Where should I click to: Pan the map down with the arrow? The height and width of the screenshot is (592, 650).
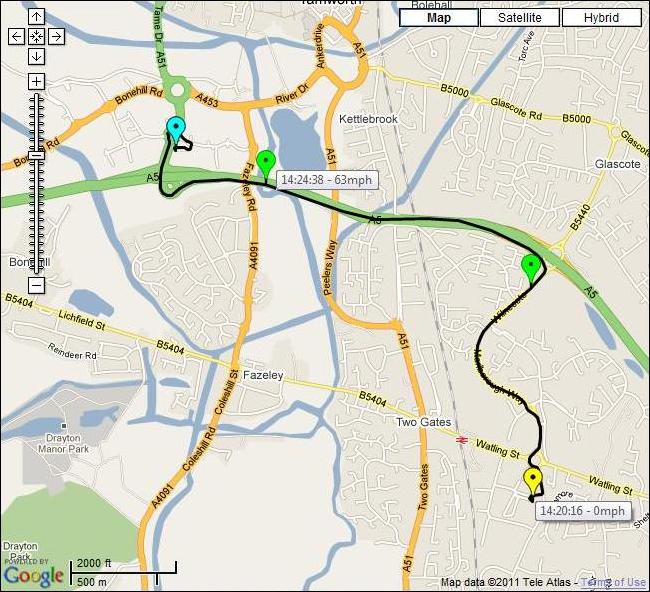click(x=36, y=56)
